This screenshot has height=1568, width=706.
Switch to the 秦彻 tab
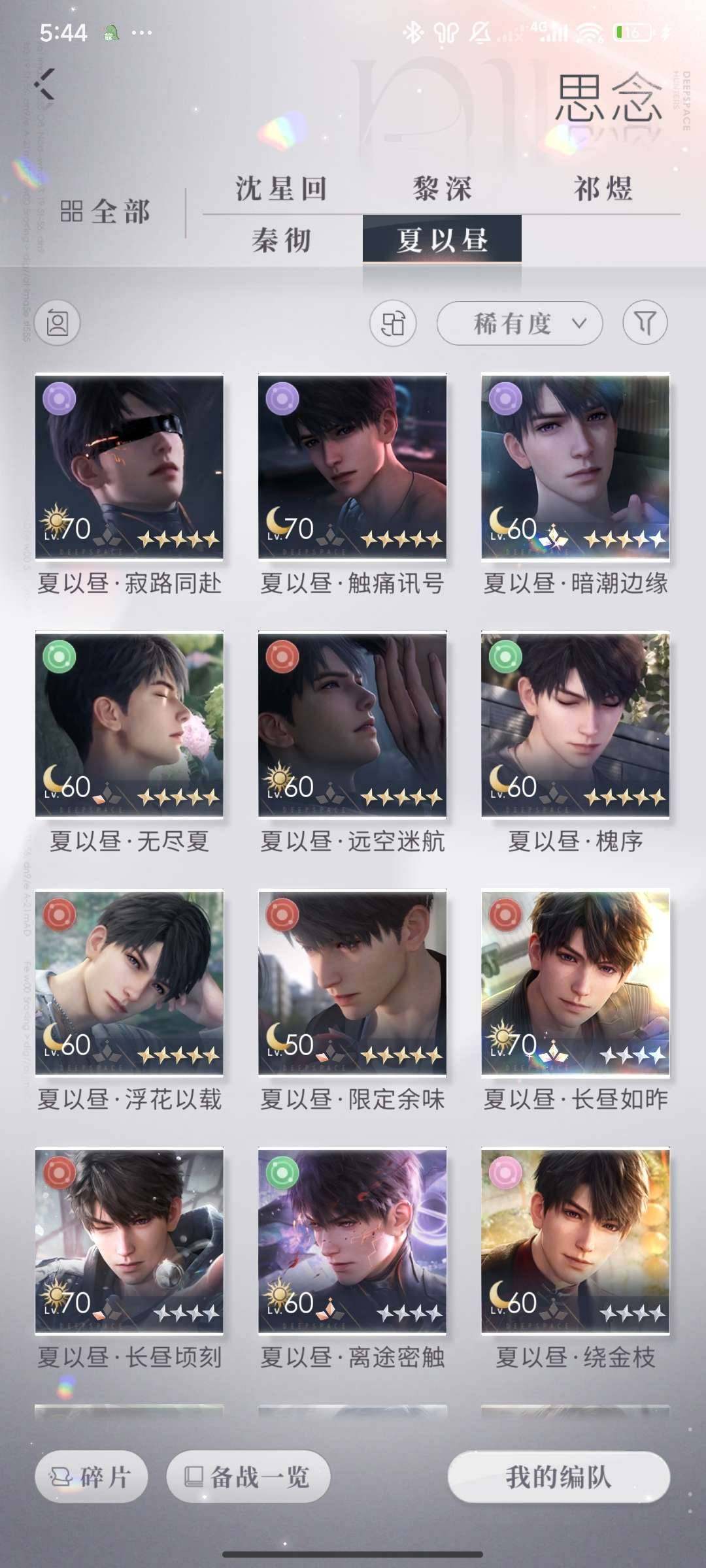pyautogui.click(x=282, y=240)
